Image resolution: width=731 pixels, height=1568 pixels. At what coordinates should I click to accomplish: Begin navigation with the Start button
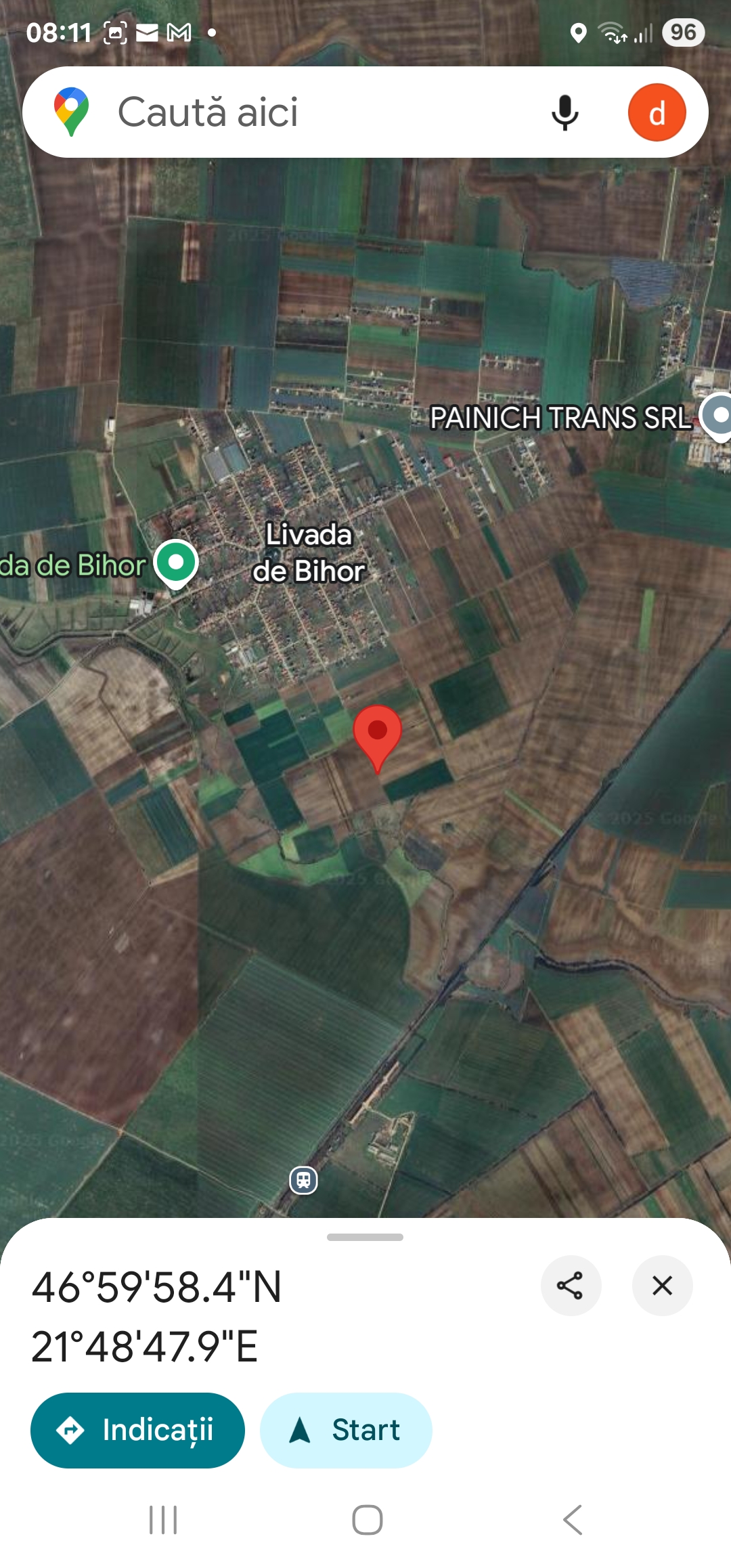(x=346, y=1430)
